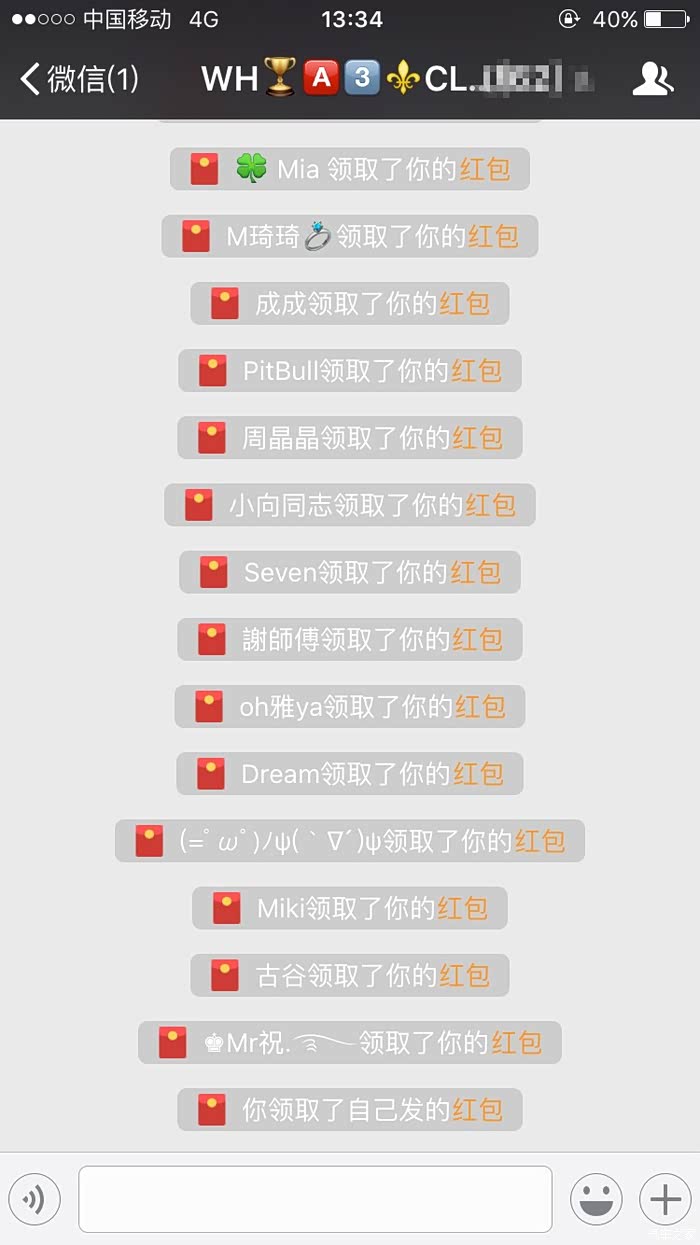
Task: View the 红包 claimed by PitBull
Action: click(x=476, y=371)
